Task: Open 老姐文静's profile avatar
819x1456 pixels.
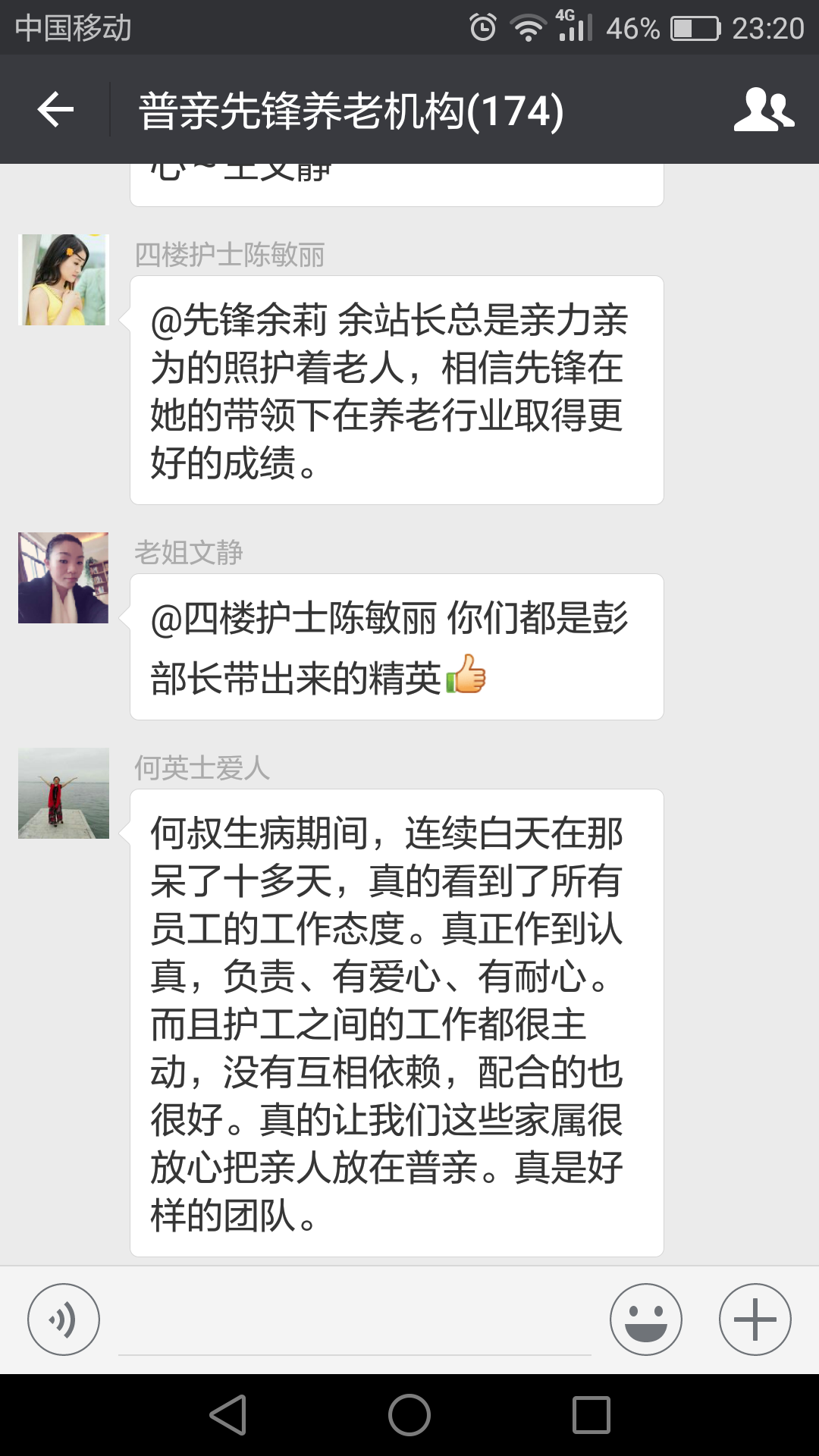Action: 64,578
